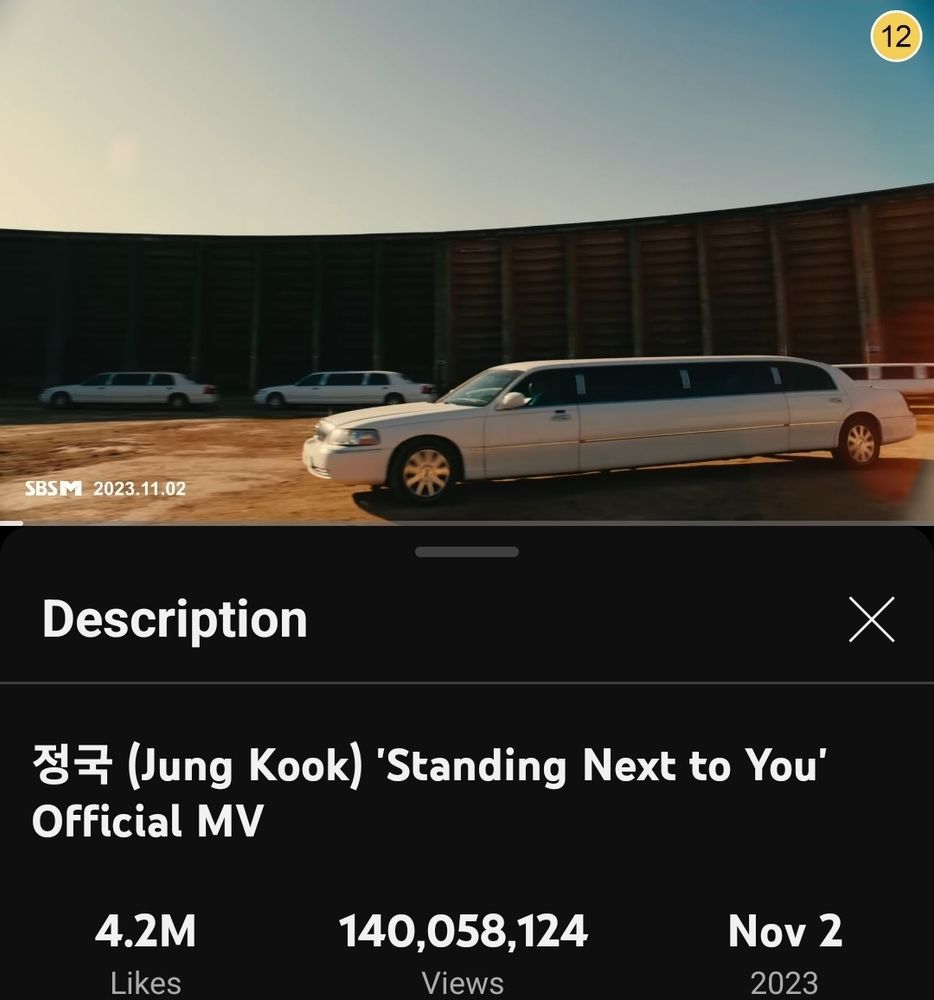Viewport: 934px width, 1000px height.
Task: Tap the "2023" label under the date
Action: 784,982
